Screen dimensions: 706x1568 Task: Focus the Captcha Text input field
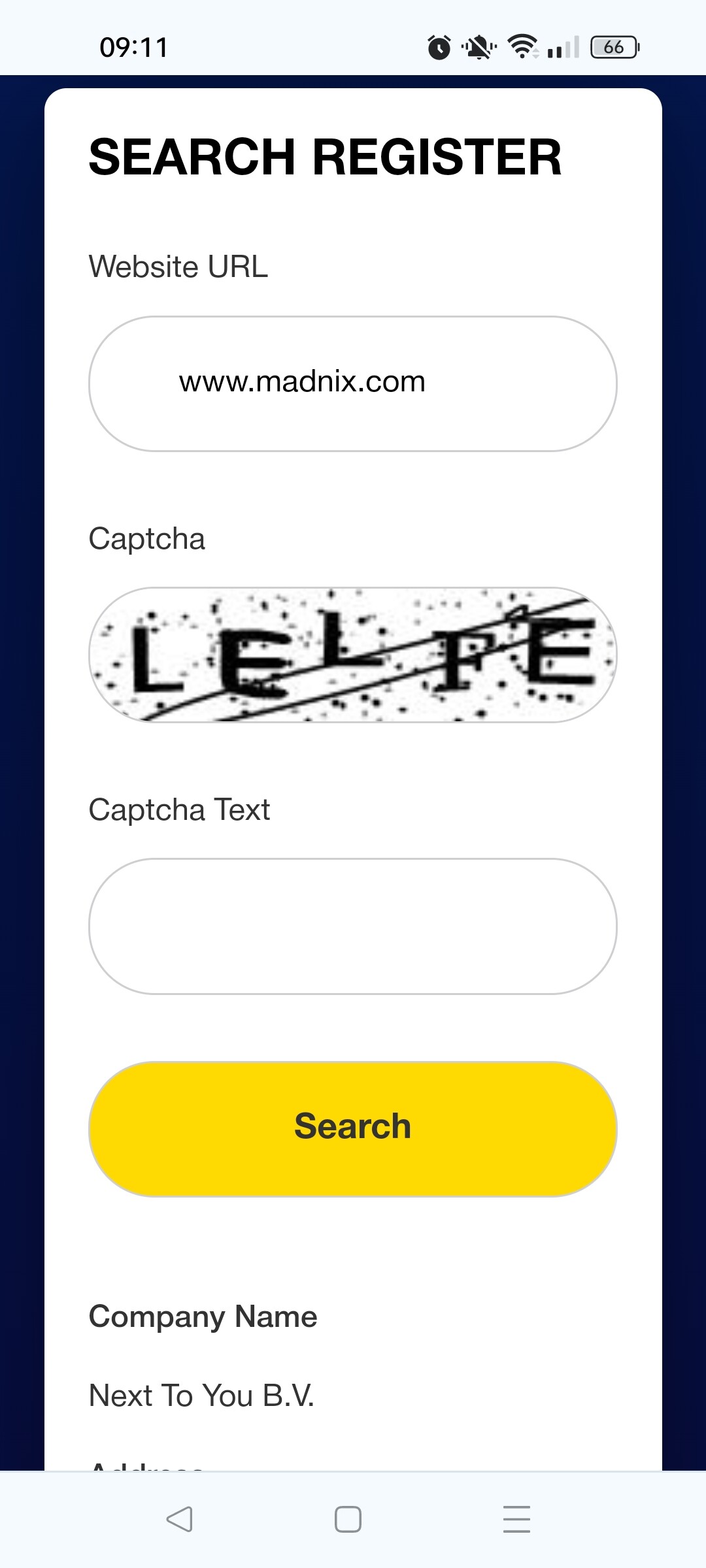(x=353, y=926)
